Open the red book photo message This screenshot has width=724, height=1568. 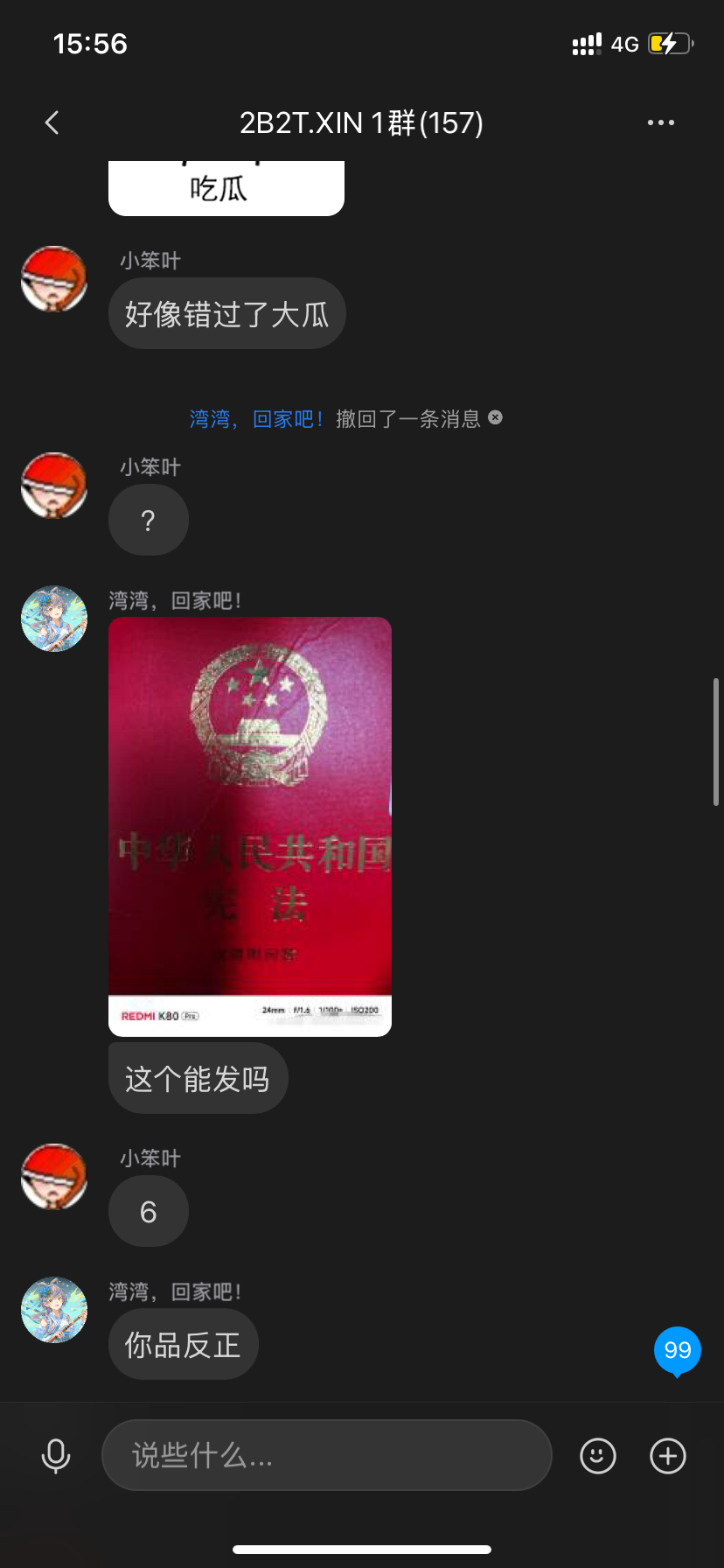click(x=250, y=826)
